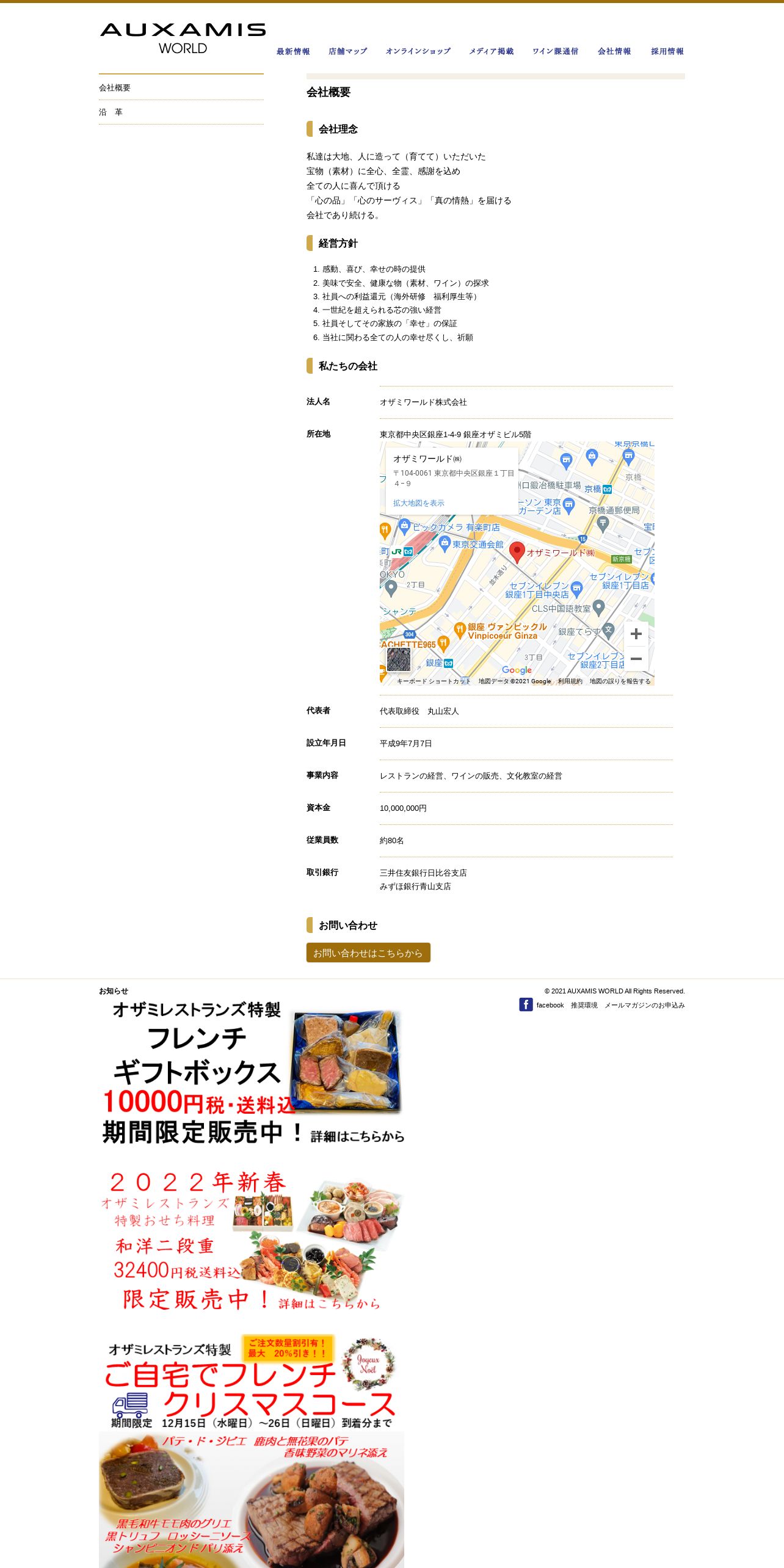Select 会社概要 in the sidebar
The width and height of the screenshot is (784, 1568).
click(115, 88)
